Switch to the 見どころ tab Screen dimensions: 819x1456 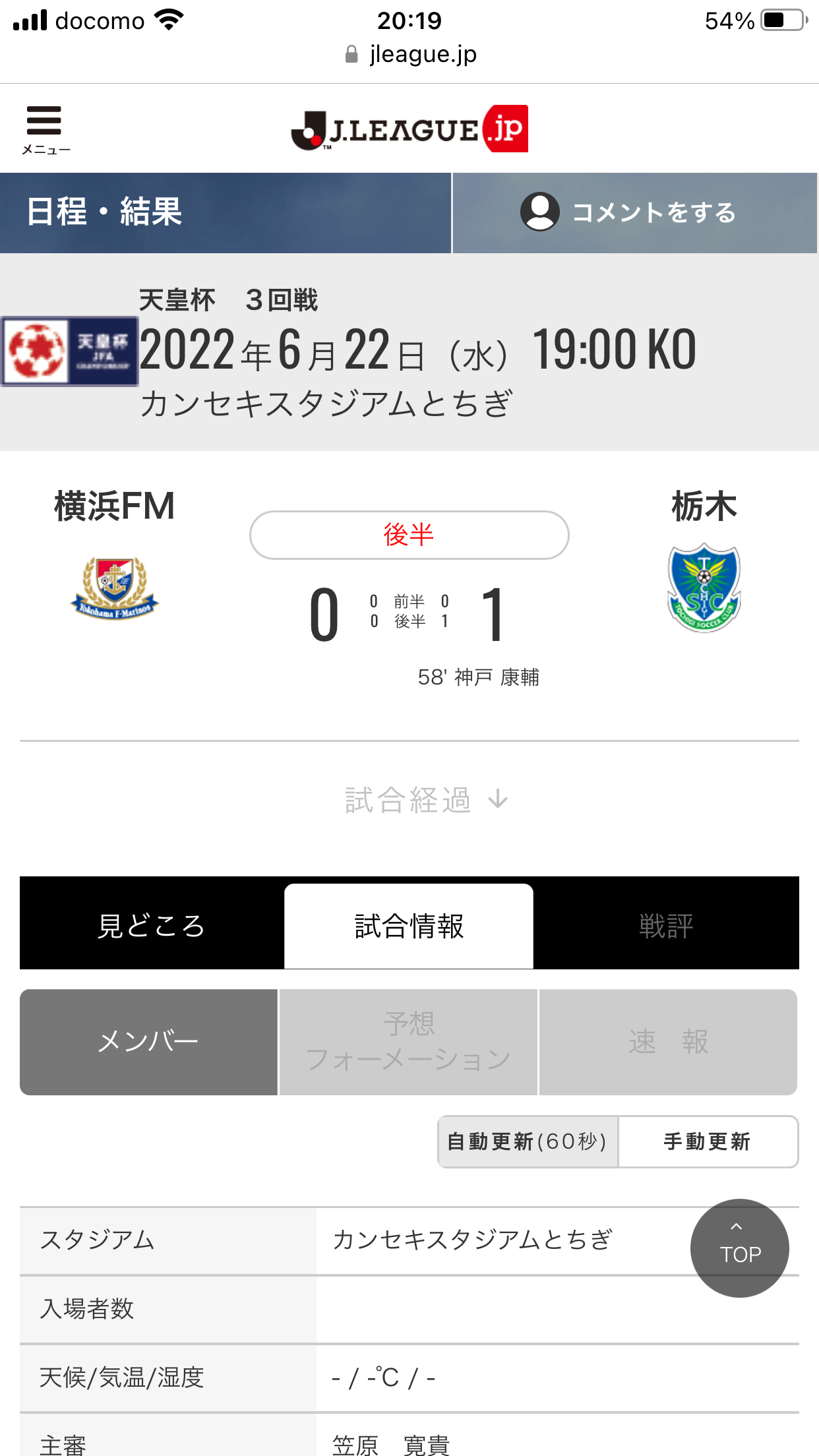[152, 925]
